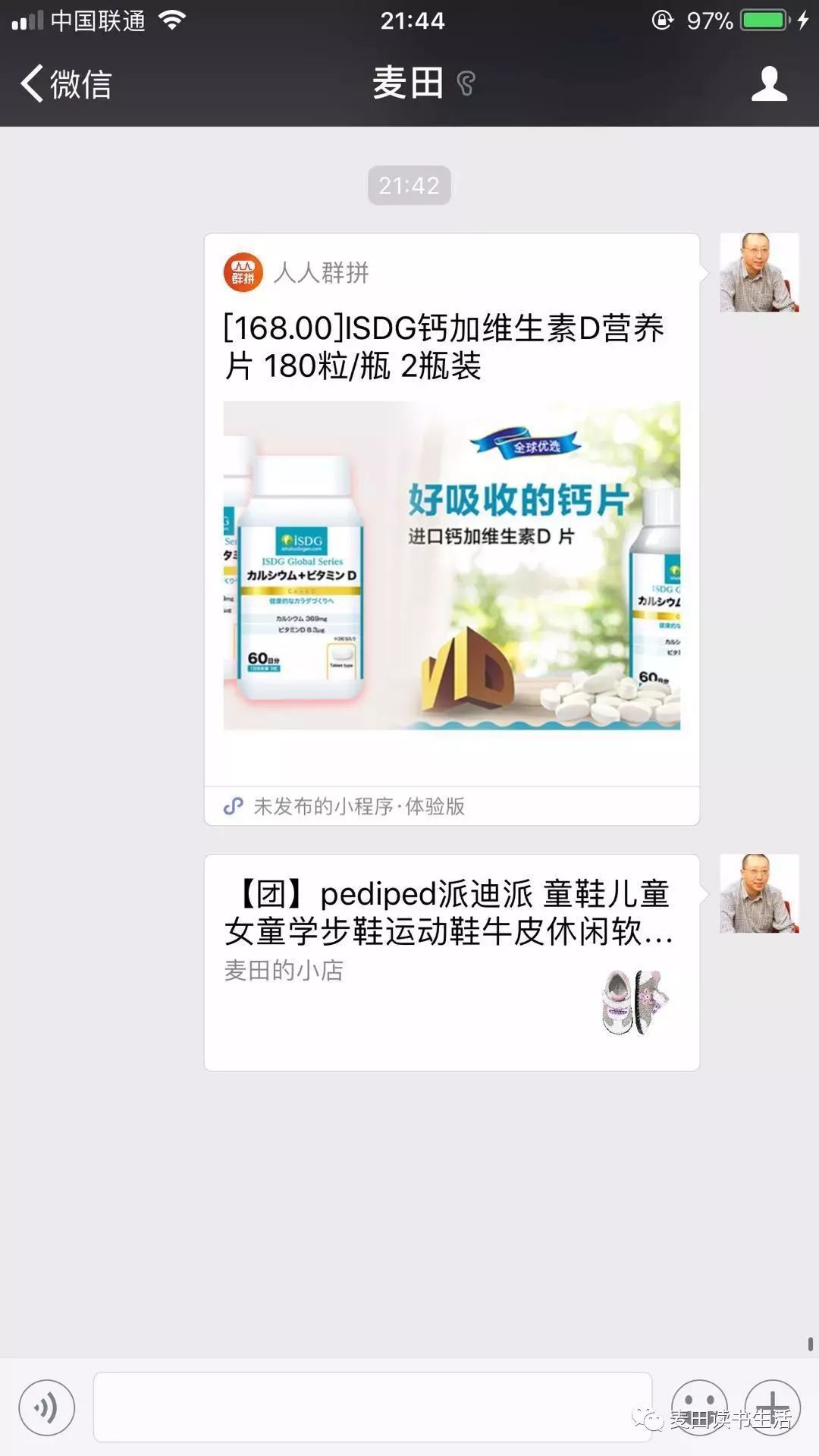
Task: Open chat info via the profile icon
Action: [769, 83]
